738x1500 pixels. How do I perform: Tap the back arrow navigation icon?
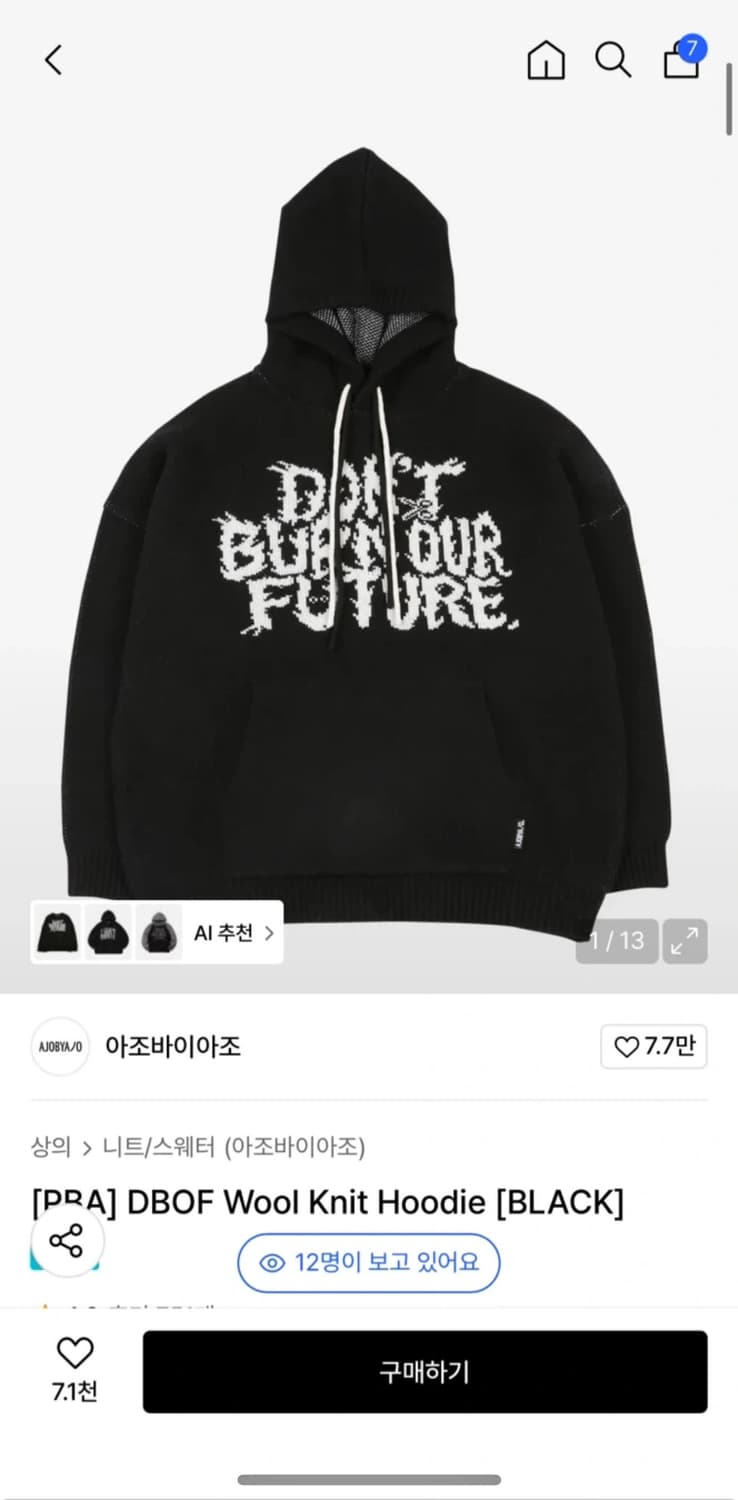55,60
